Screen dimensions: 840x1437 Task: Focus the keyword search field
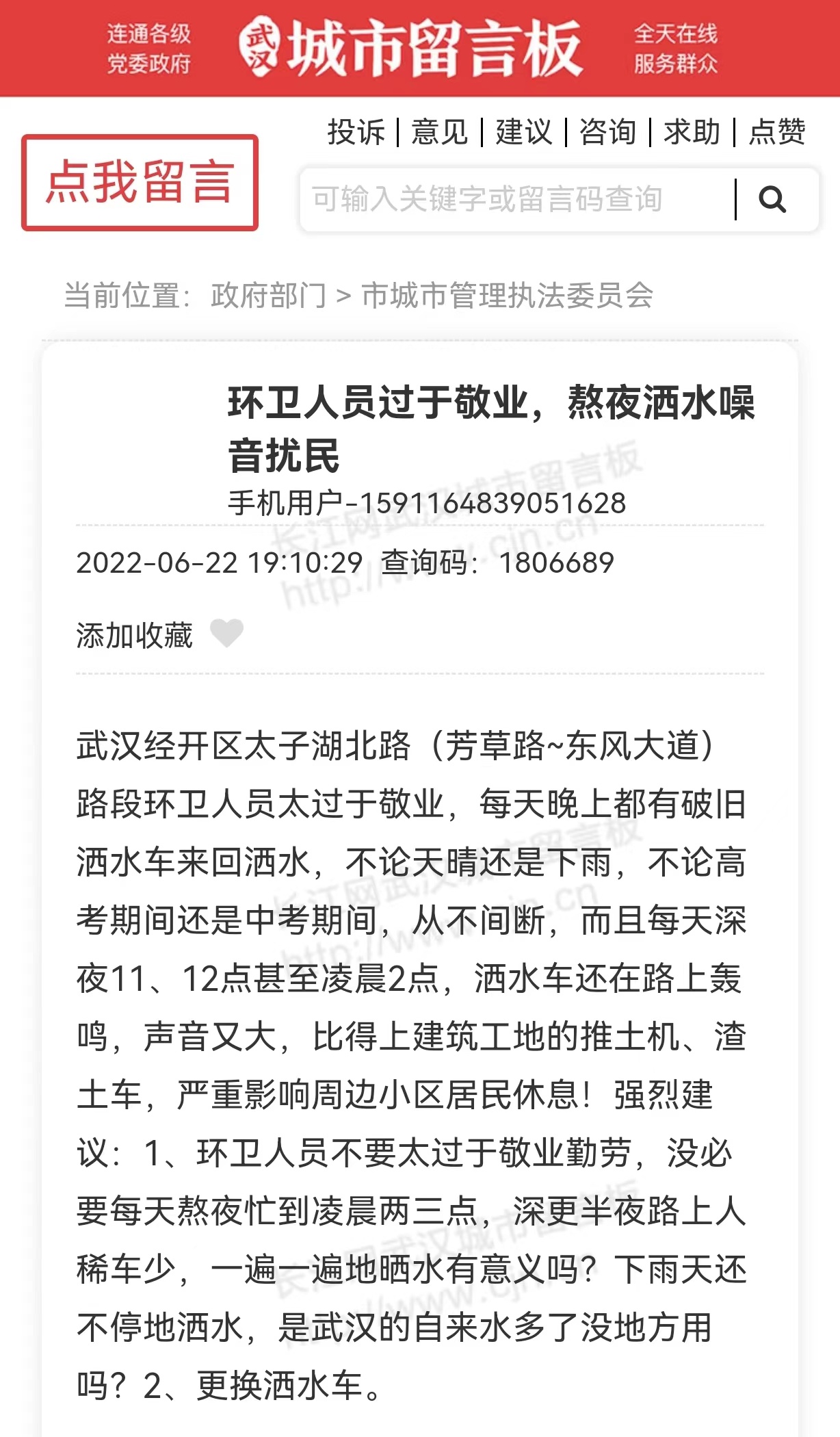(513, 200)
